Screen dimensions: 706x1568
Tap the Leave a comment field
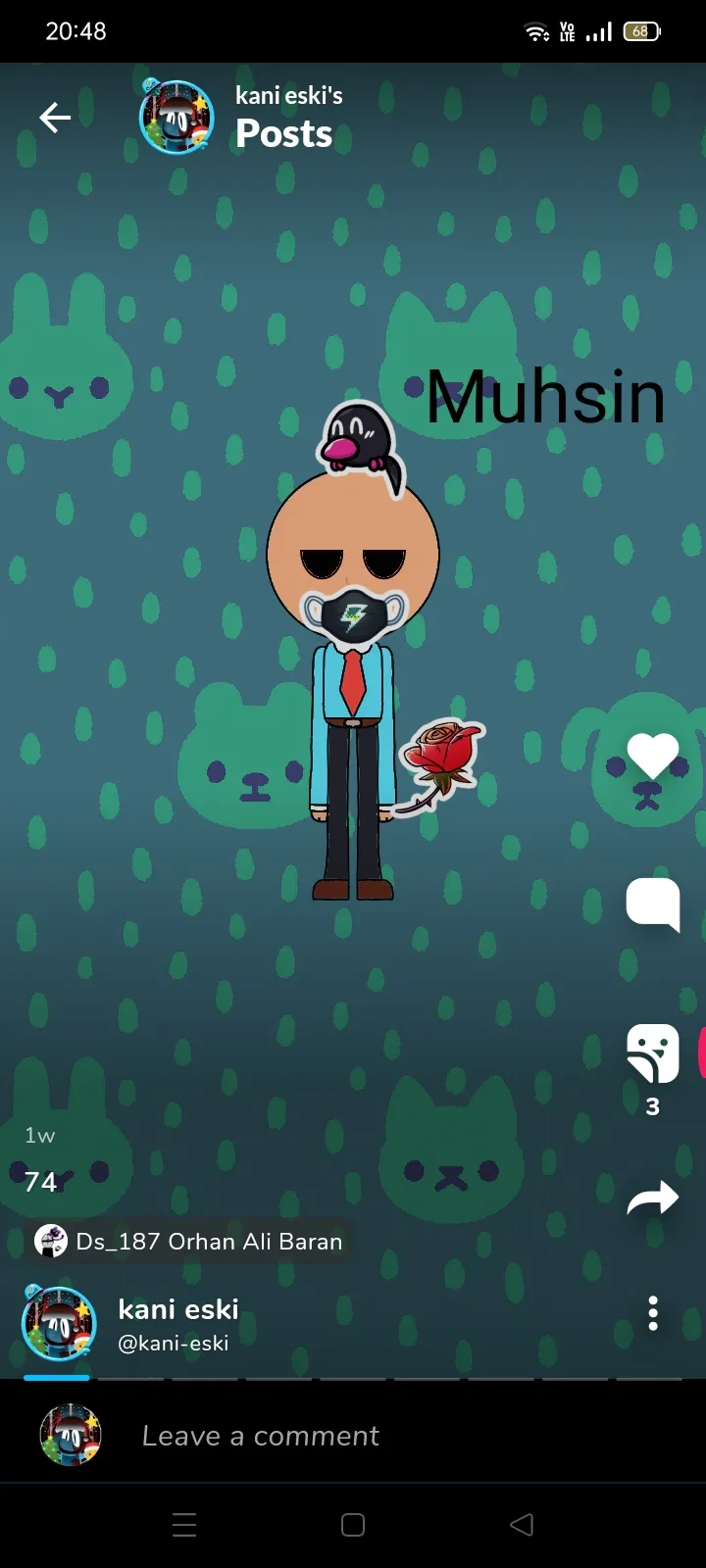[x=260, y=1436]
